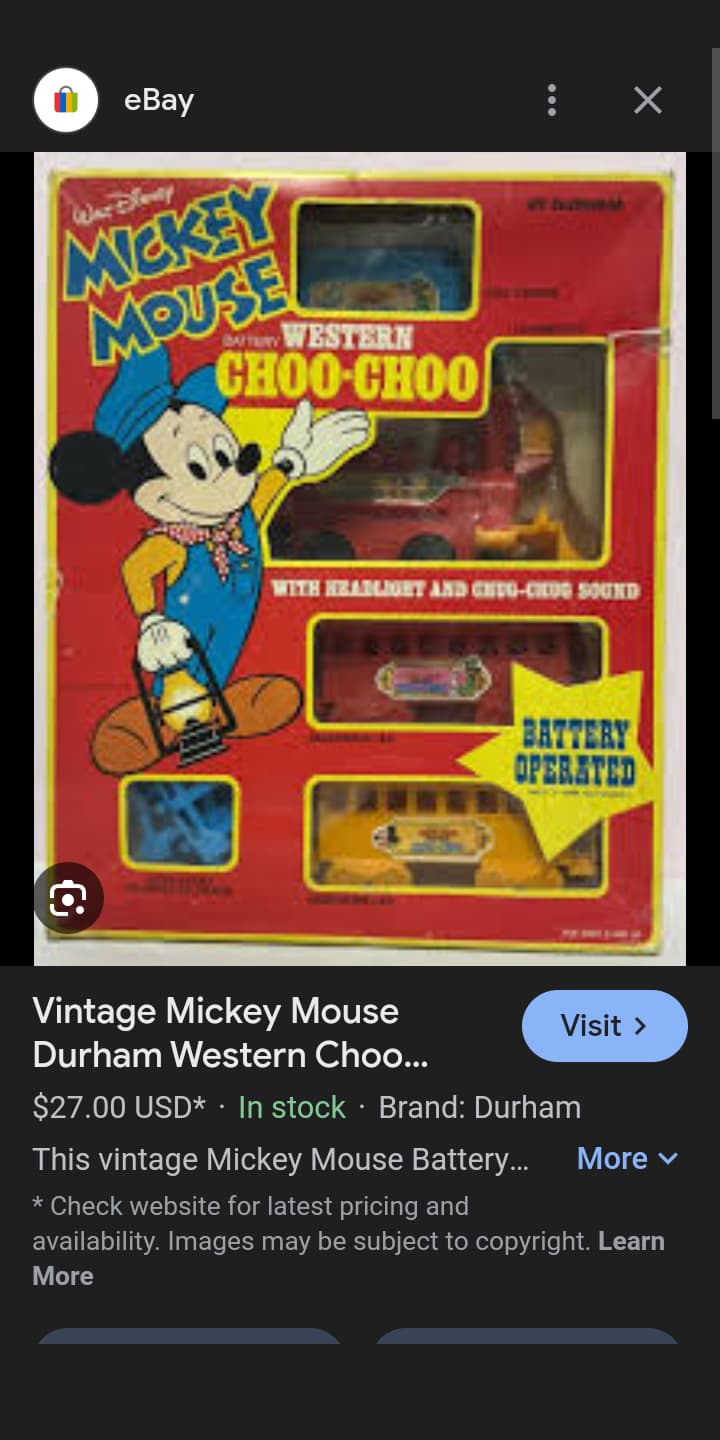Visit the eBay listing page
Screen dimensions: 720x1440
[604, 1026]
